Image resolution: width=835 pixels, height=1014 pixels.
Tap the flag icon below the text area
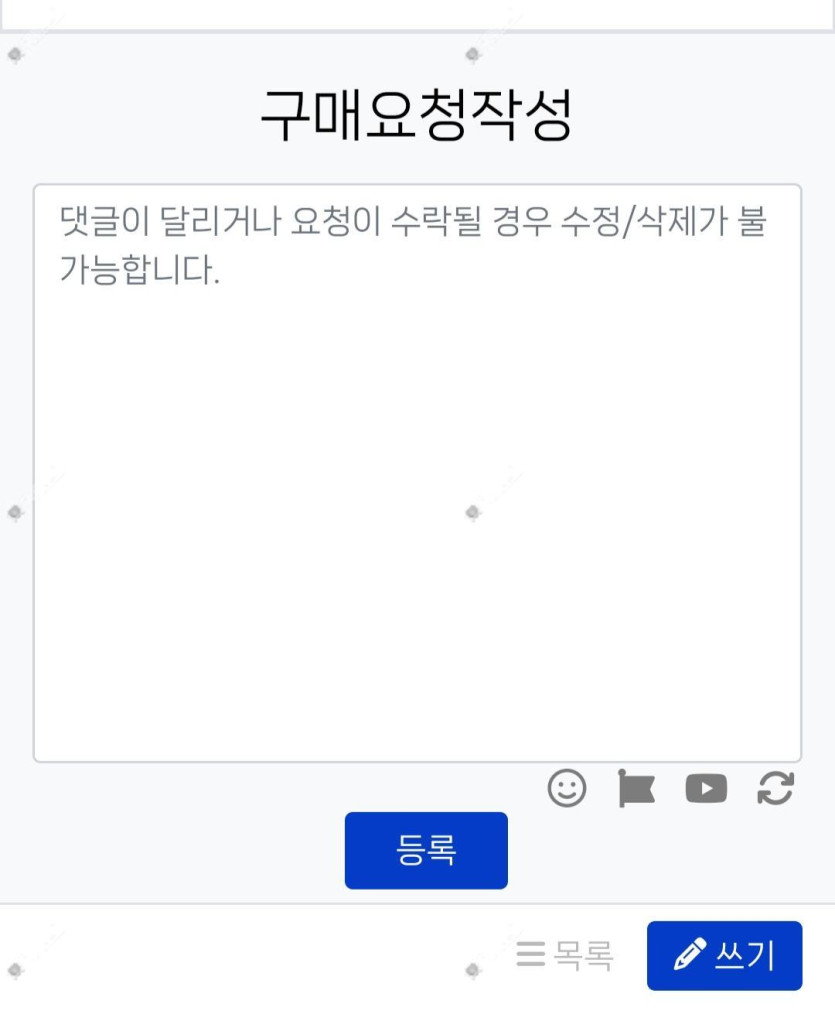click(x=636, y=788)
